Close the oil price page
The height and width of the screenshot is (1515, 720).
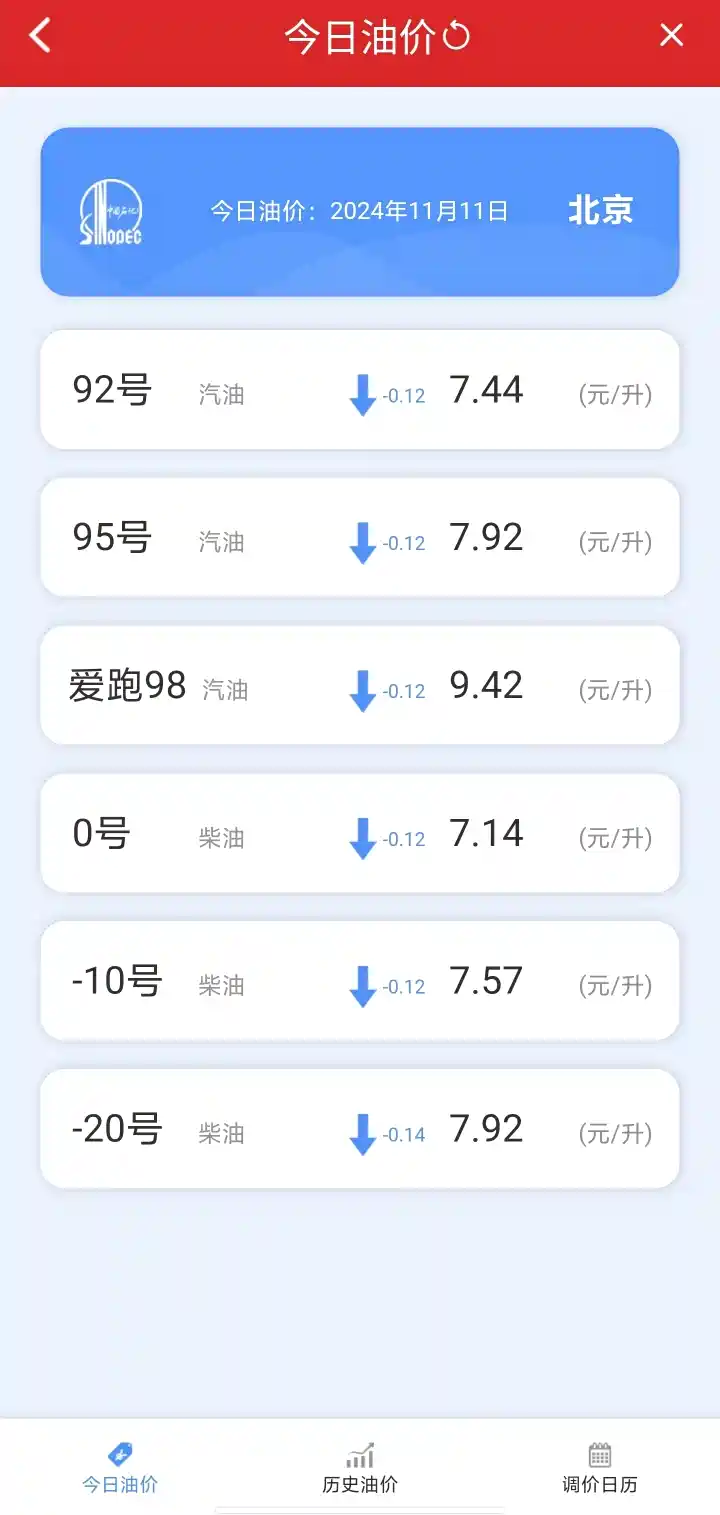pos(671,36)
